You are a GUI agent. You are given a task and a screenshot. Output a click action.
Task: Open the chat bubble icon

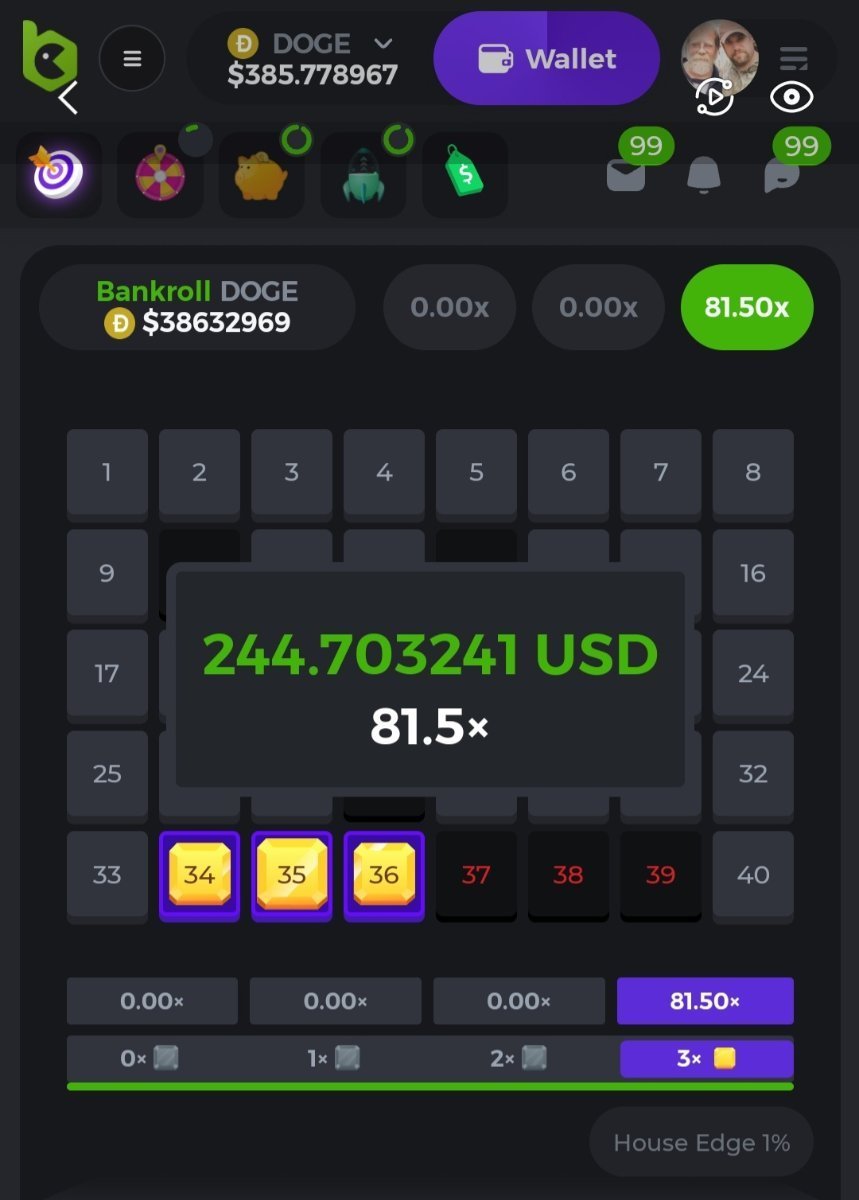click(781, 176)
